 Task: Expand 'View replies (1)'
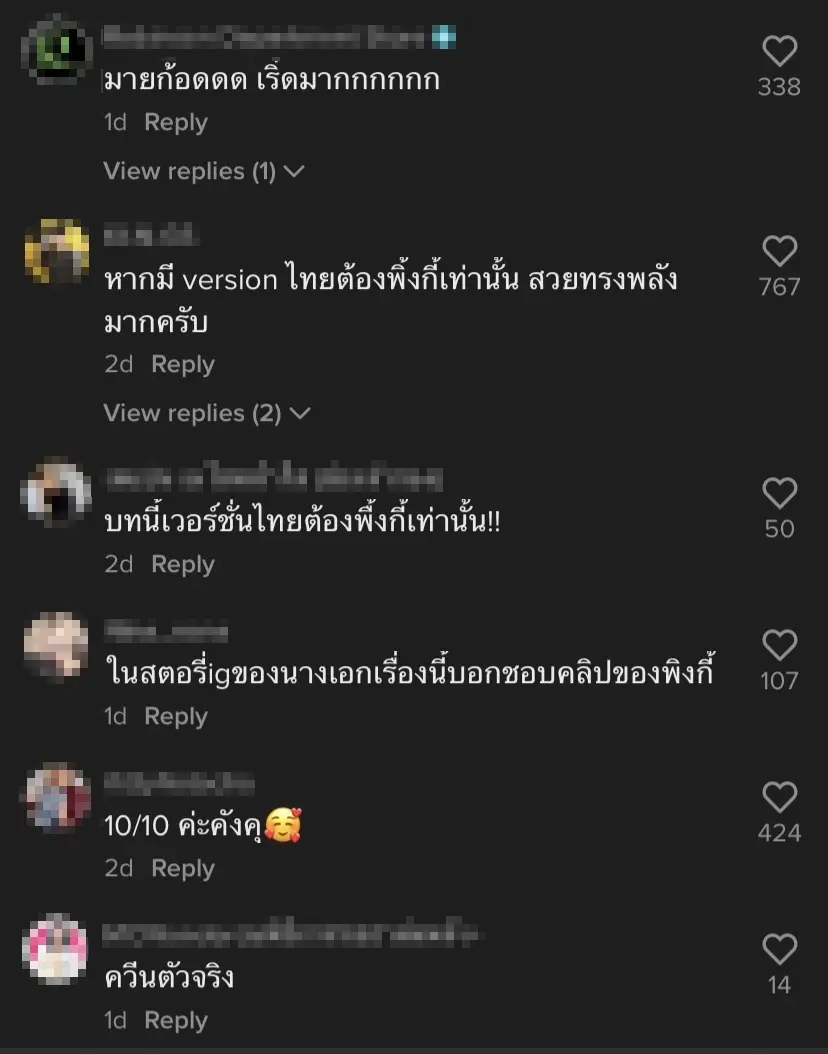coord(203,171)
